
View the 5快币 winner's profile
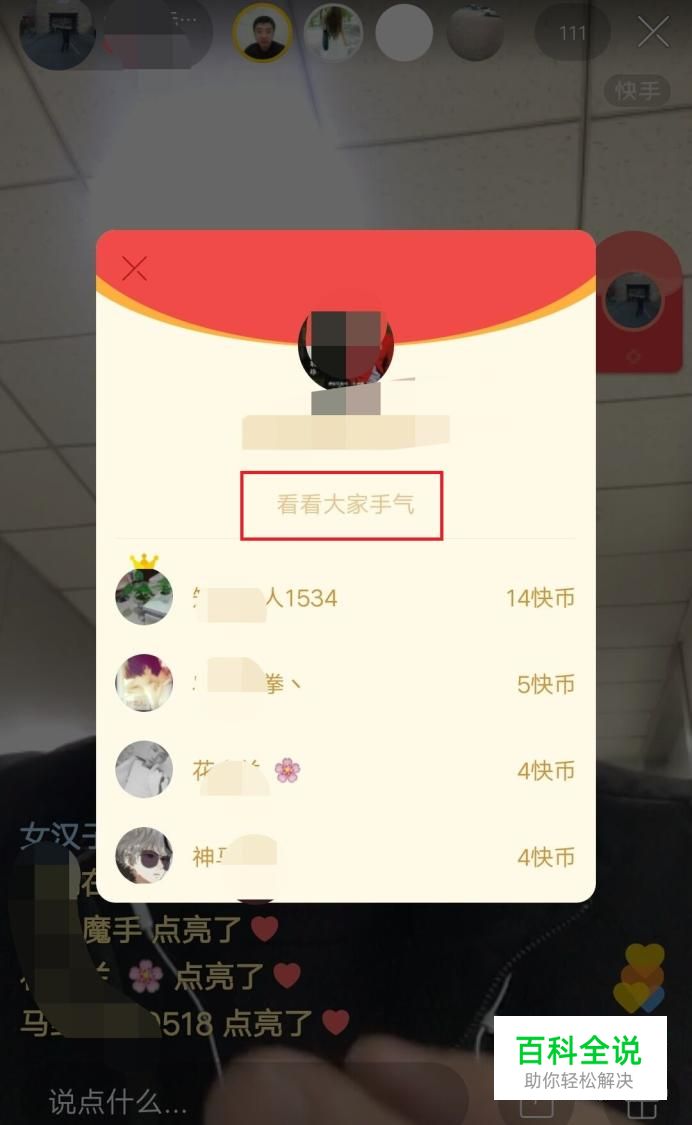[144, 684]
